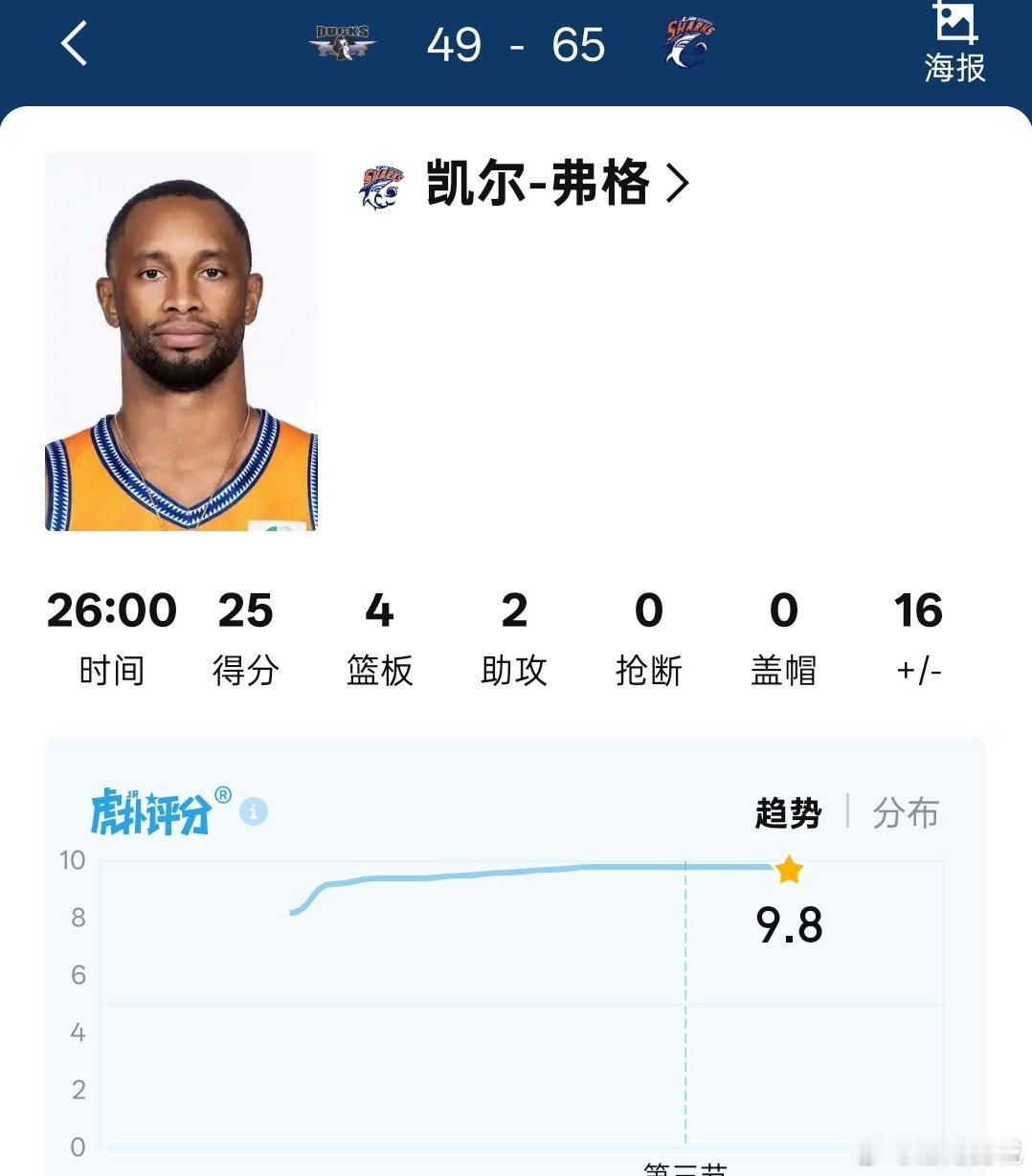Viewport: 1032px width, 1176px height.
Task: Click the Sharks icon beside the player name
Action: point(382,185)
